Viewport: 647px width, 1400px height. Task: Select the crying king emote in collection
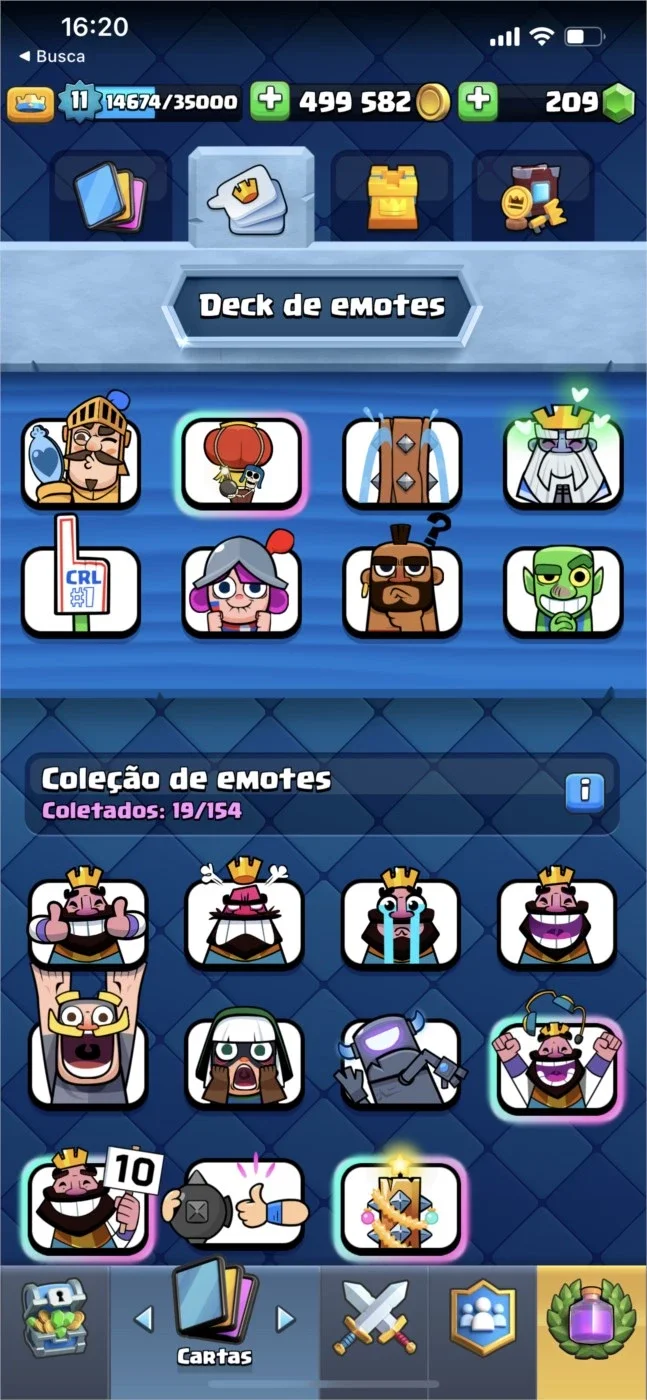tap(400, 918)
